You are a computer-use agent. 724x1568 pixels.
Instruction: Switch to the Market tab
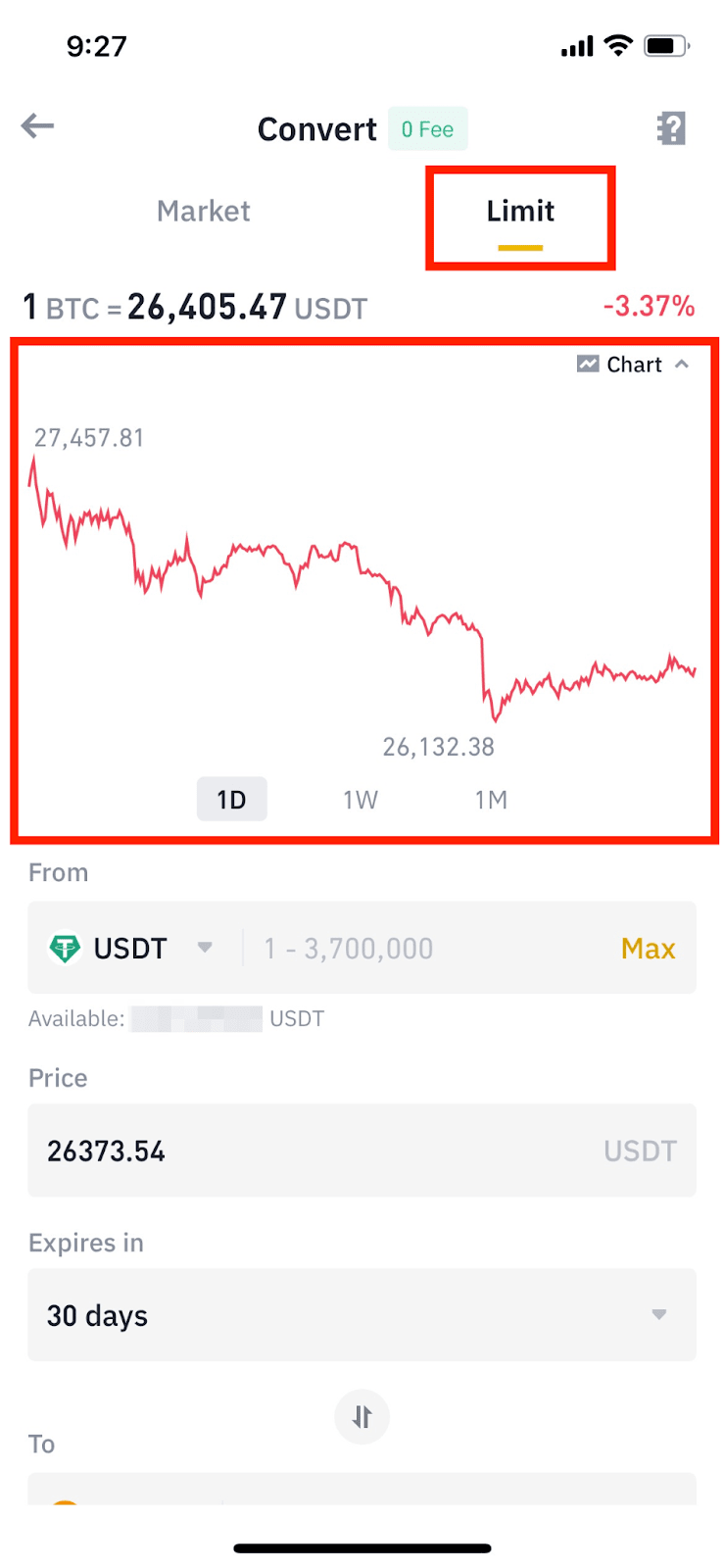pyautogui.click(x=204, y=212)
